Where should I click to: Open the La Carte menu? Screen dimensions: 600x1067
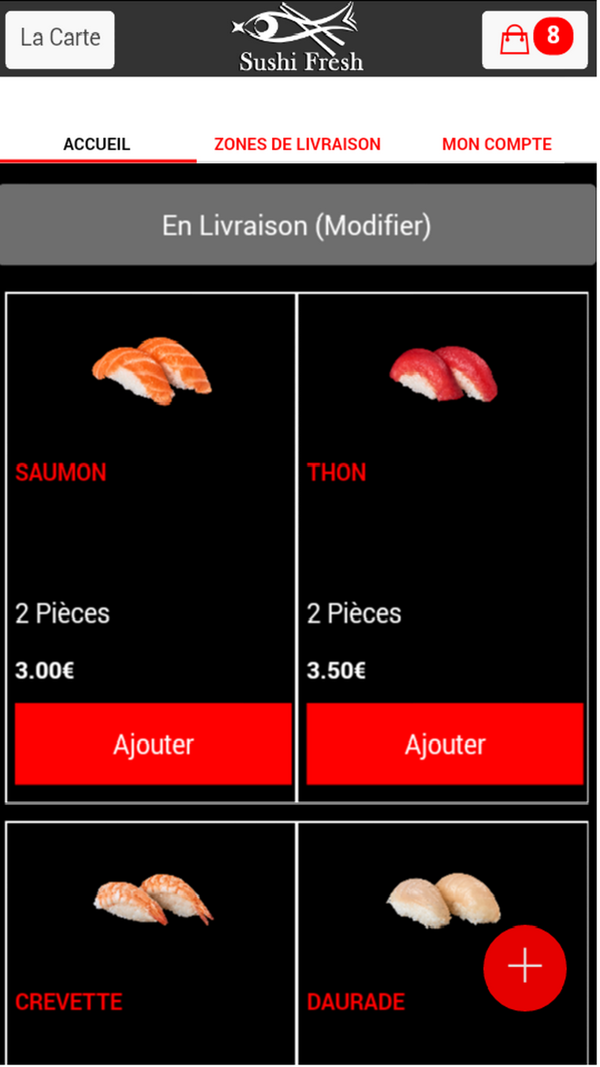click(x=60, y=39)
